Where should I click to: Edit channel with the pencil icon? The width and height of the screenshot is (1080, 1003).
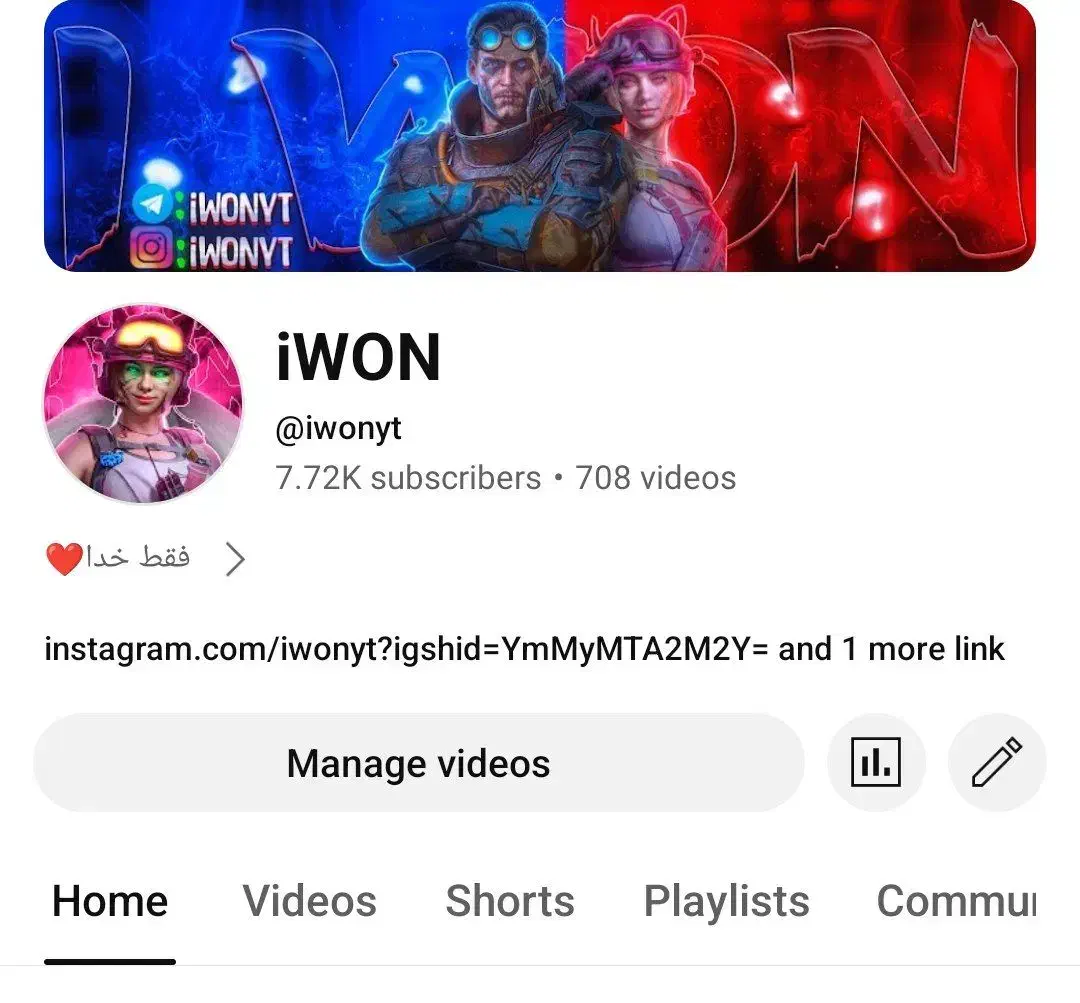pyautogui.click(x=996, y=764)
